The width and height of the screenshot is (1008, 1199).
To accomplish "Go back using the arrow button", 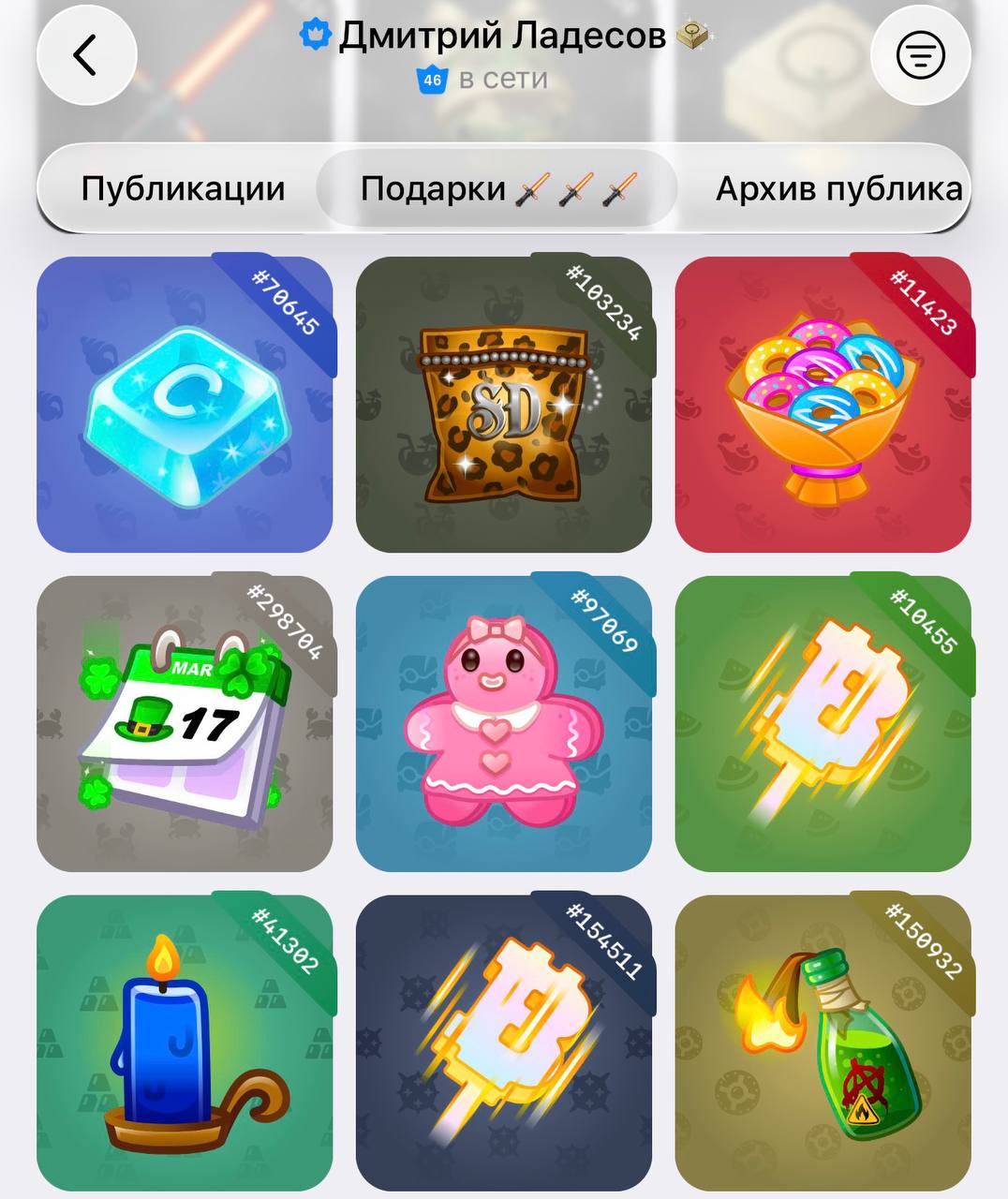I will (x=86, y=55).
